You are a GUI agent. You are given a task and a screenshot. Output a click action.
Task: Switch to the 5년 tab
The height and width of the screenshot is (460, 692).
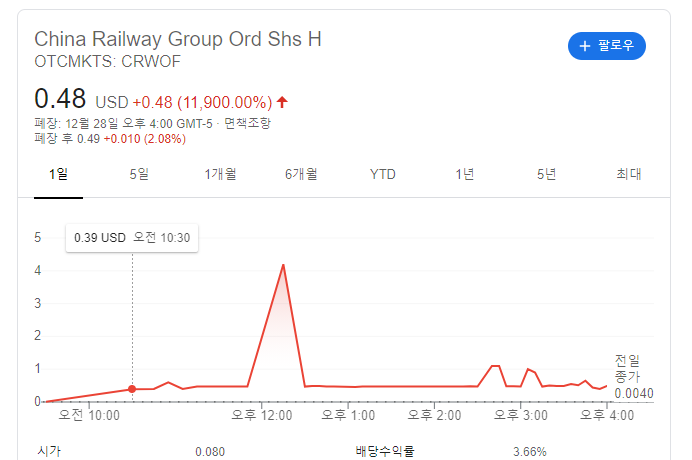[x=546, y=174]
